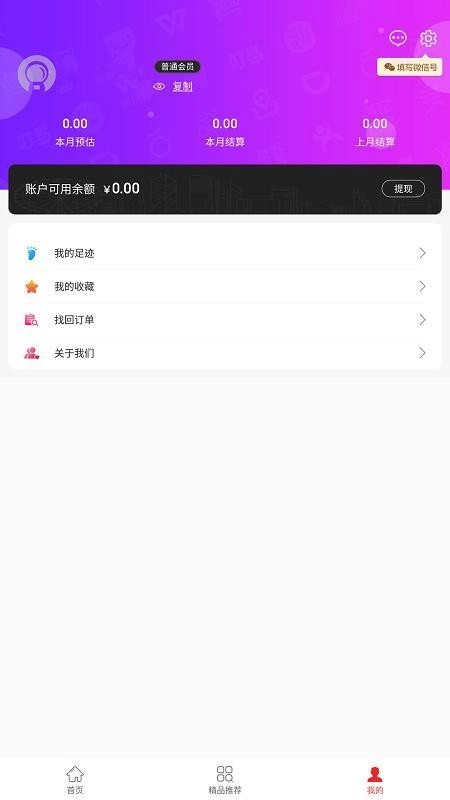Switch to the 精品推荐 tab

tap(224, 780)
